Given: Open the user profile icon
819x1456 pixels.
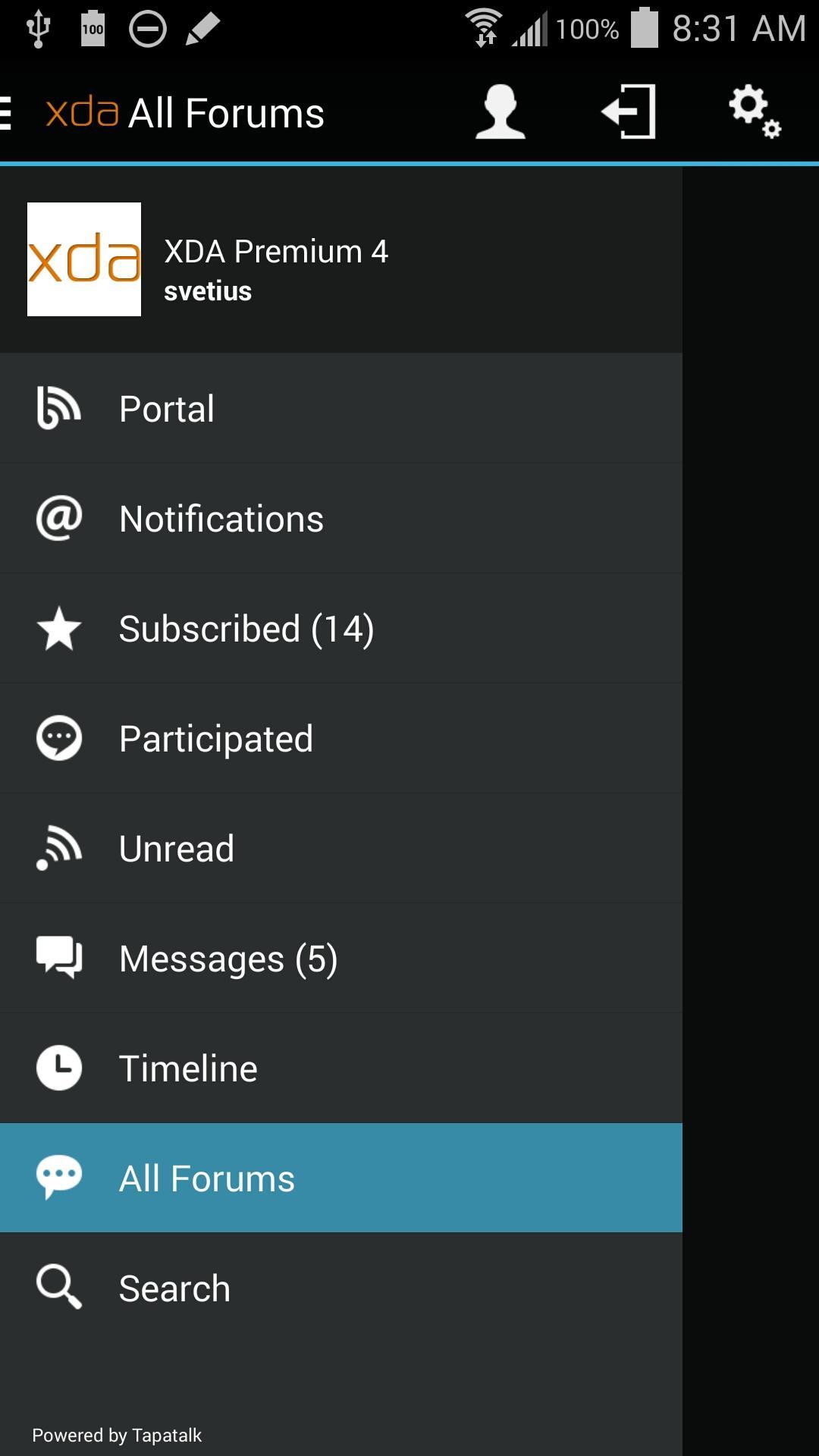Looking at the screenshot, I should pos(500,111).
